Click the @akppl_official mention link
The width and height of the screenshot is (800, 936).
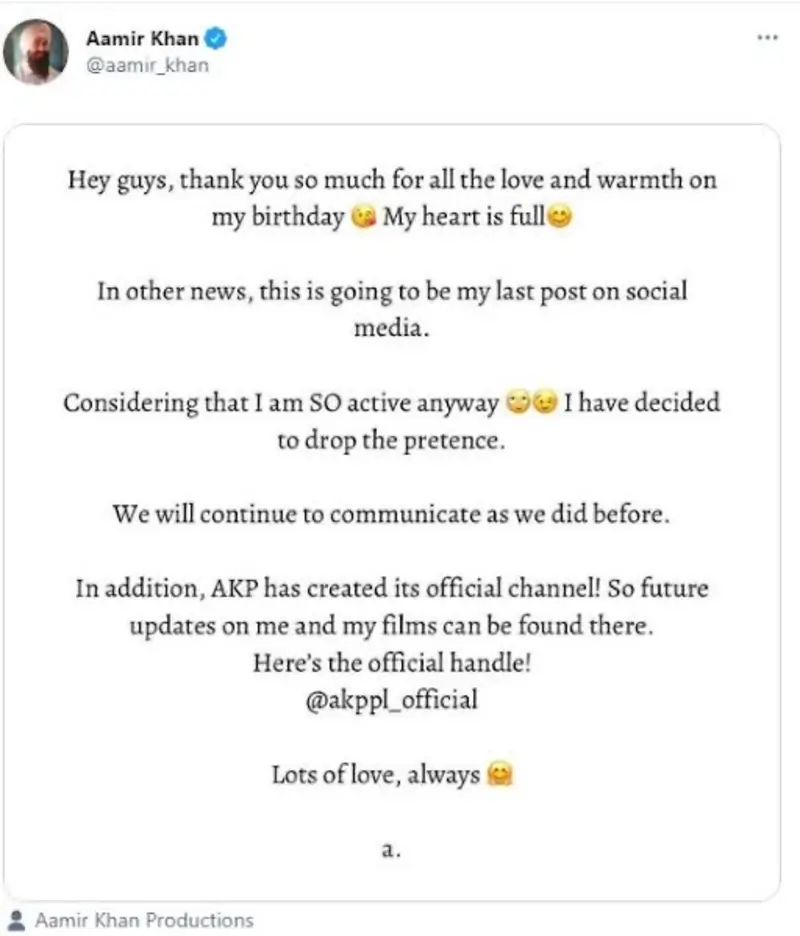pyautogui.click(x=390, y=699)
